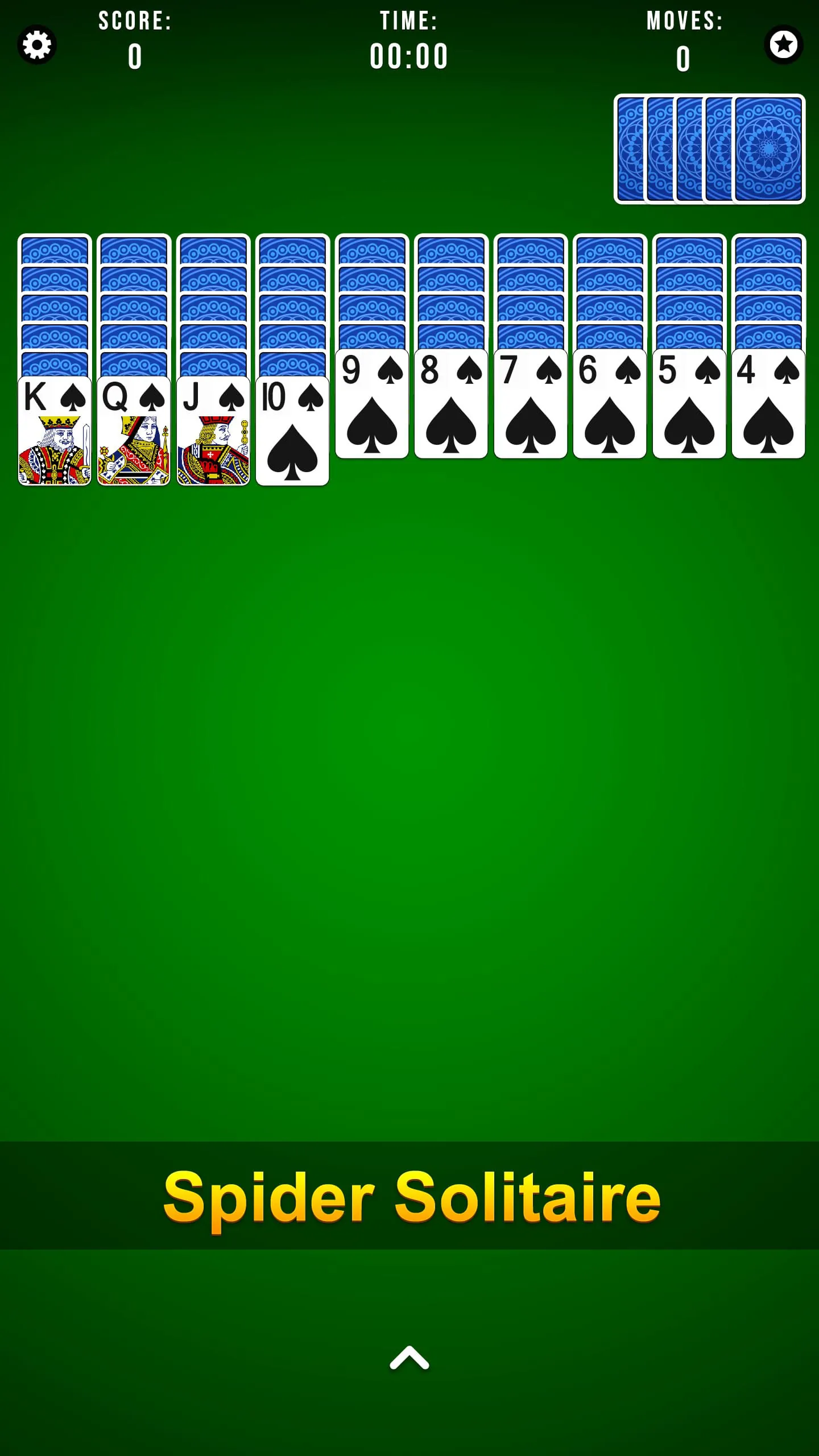The image size is (819, 1456).
Task: Click the star achievements icon
Action: coord(783,44)
